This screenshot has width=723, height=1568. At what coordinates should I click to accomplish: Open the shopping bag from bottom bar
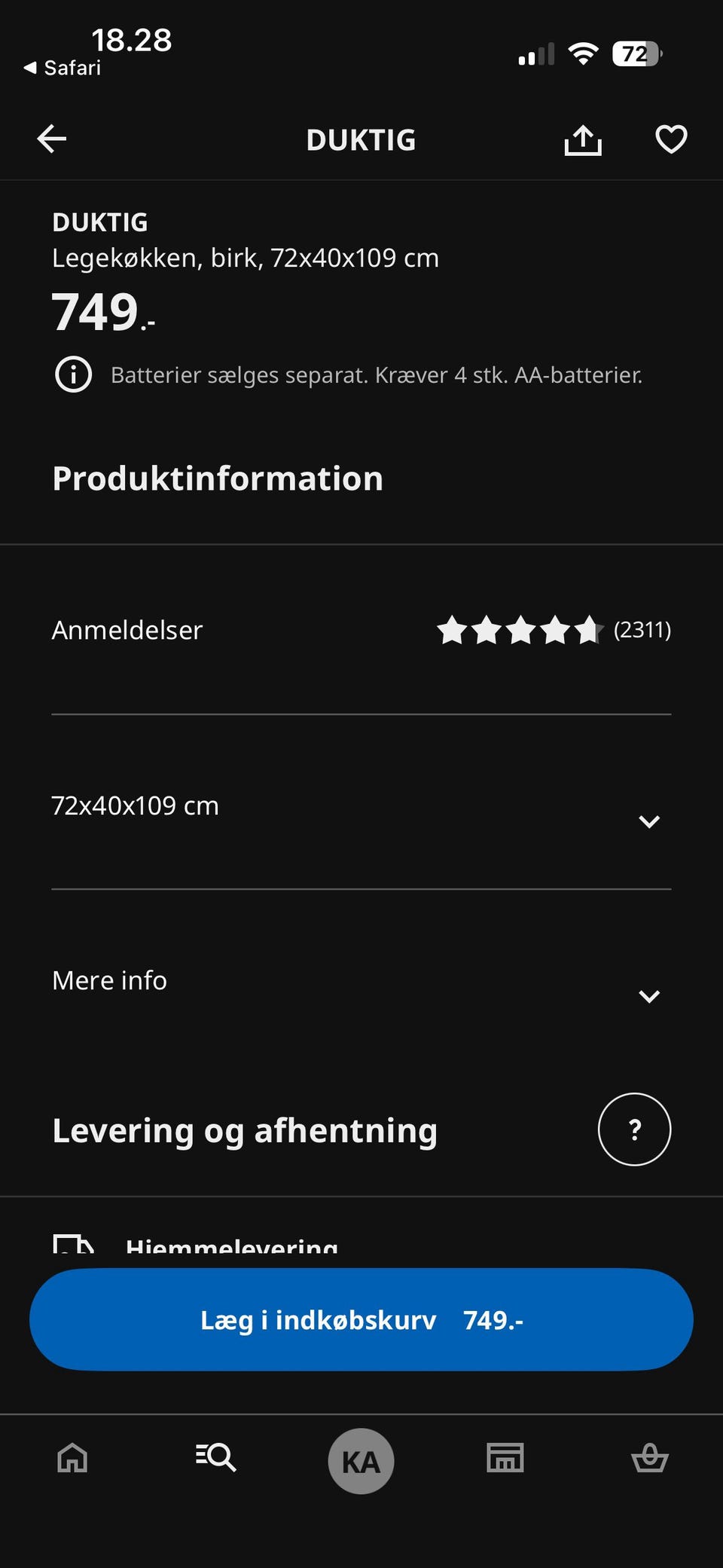pyautogui.click(x=650, y=1458)
